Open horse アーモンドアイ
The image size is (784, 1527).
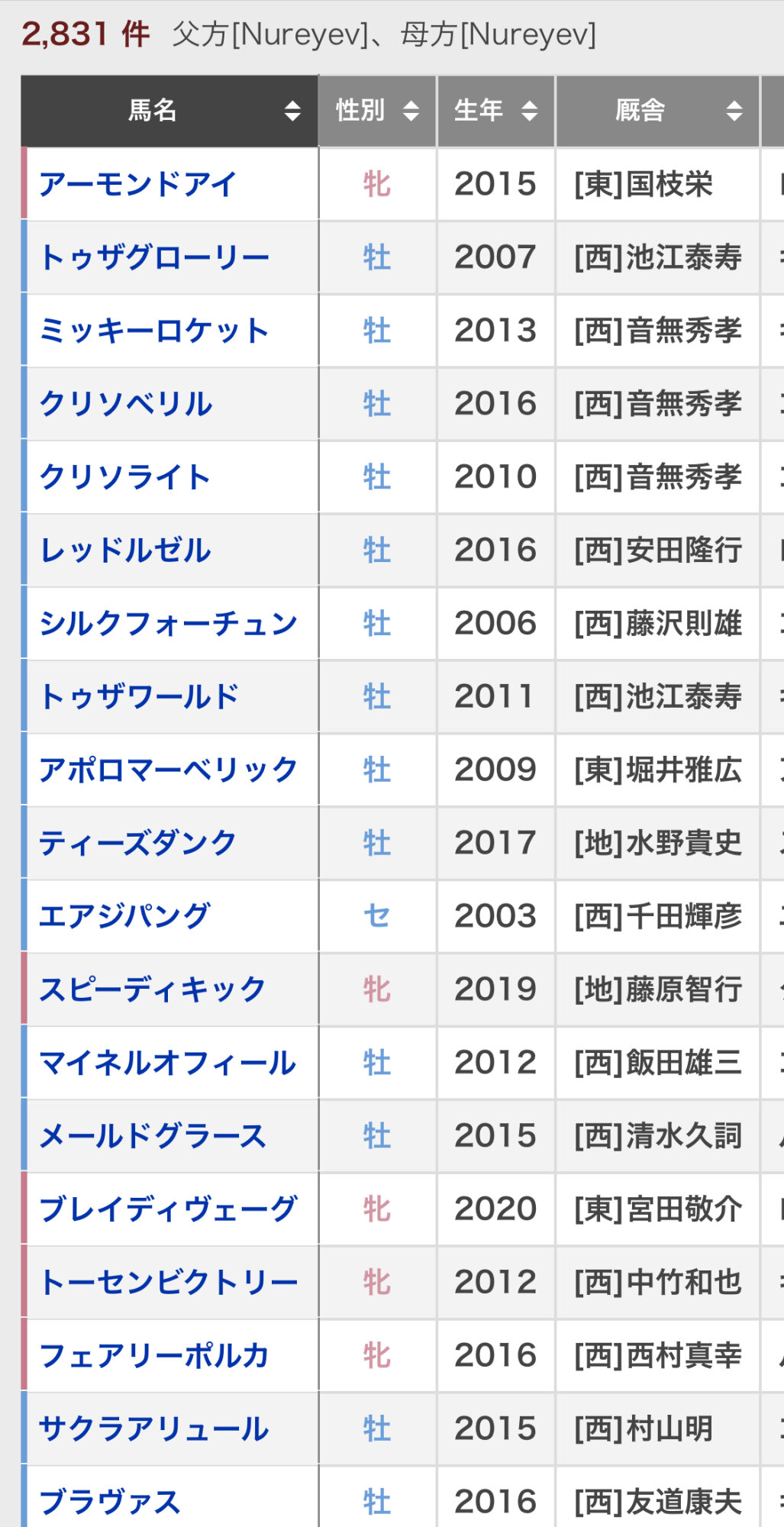click(x=138, y=184)
